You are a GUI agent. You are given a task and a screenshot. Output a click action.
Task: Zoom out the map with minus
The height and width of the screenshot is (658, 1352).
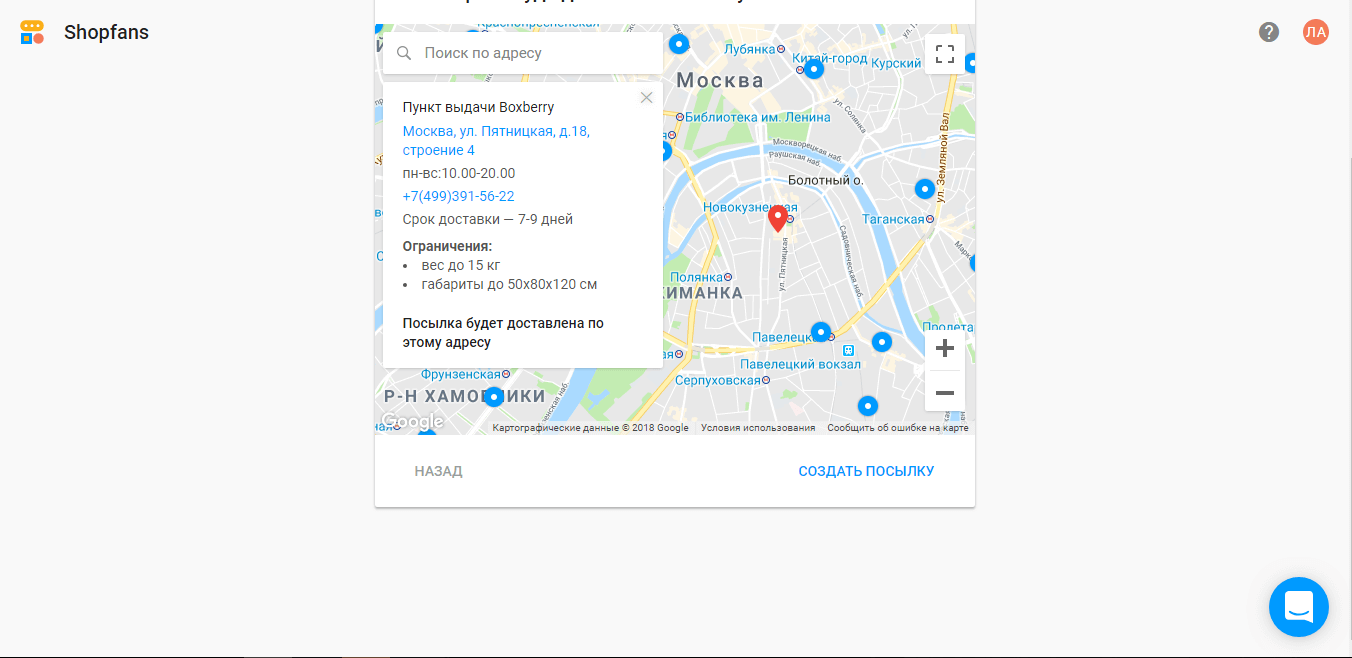pos(944,393)
